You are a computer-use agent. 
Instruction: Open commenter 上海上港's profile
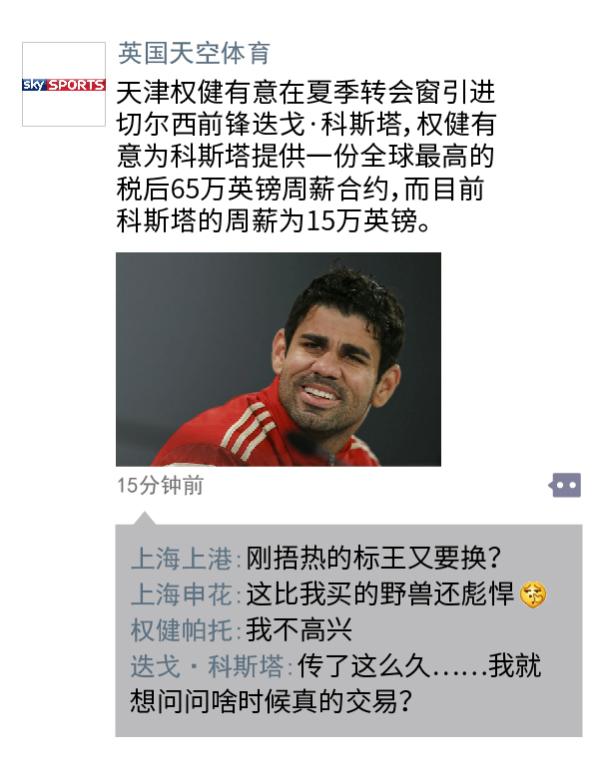click(x=183, y=558)
